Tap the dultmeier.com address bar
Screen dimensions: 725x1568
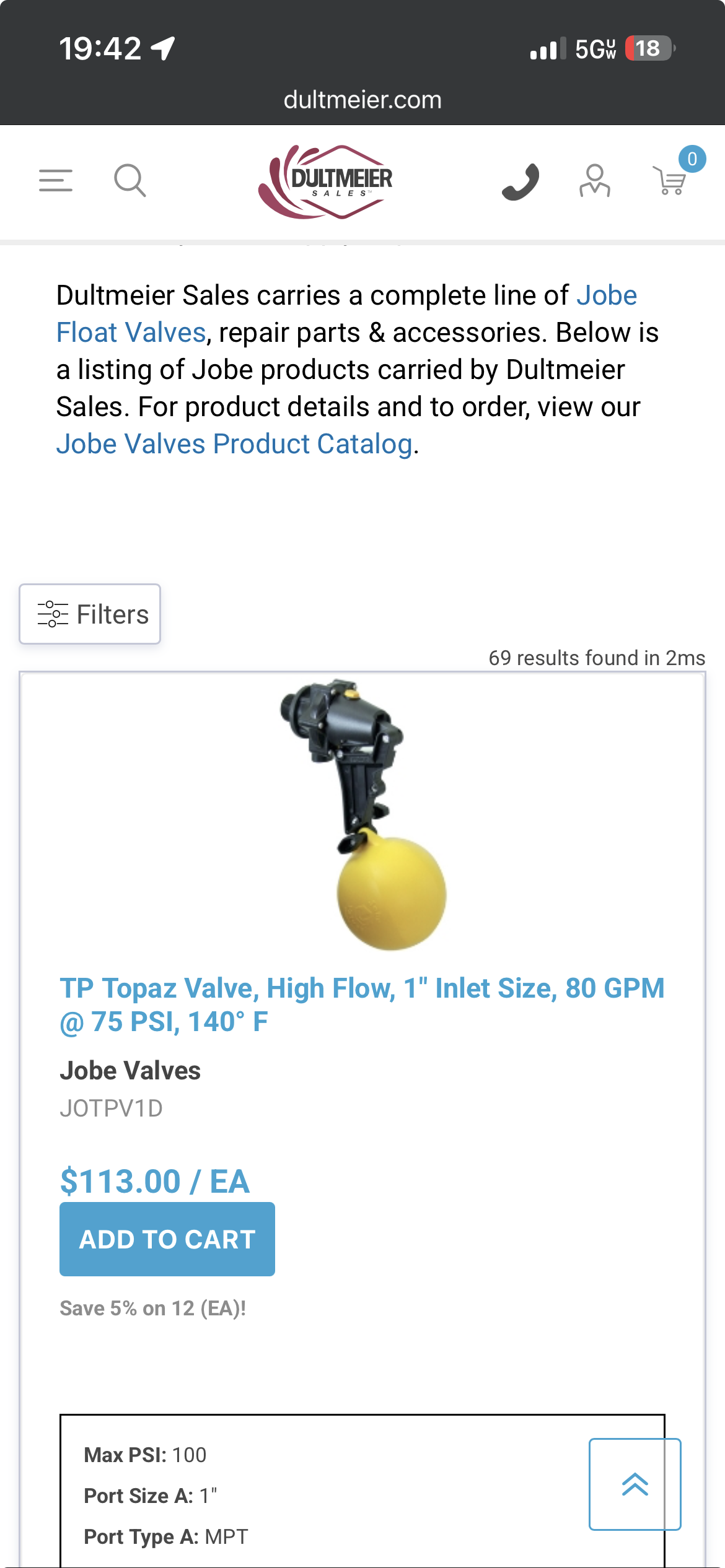(362, 100)
